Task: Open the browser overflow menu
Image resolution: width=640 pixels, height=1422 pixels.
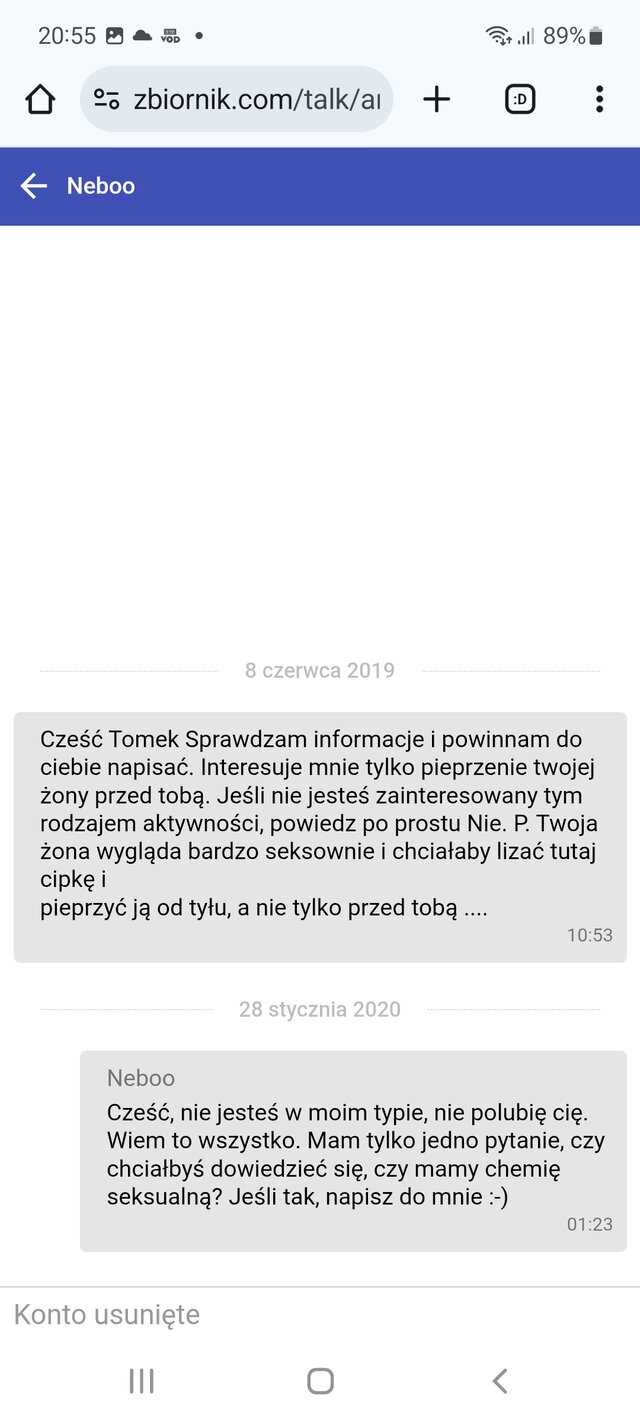Action: click(x=599, y=99)
